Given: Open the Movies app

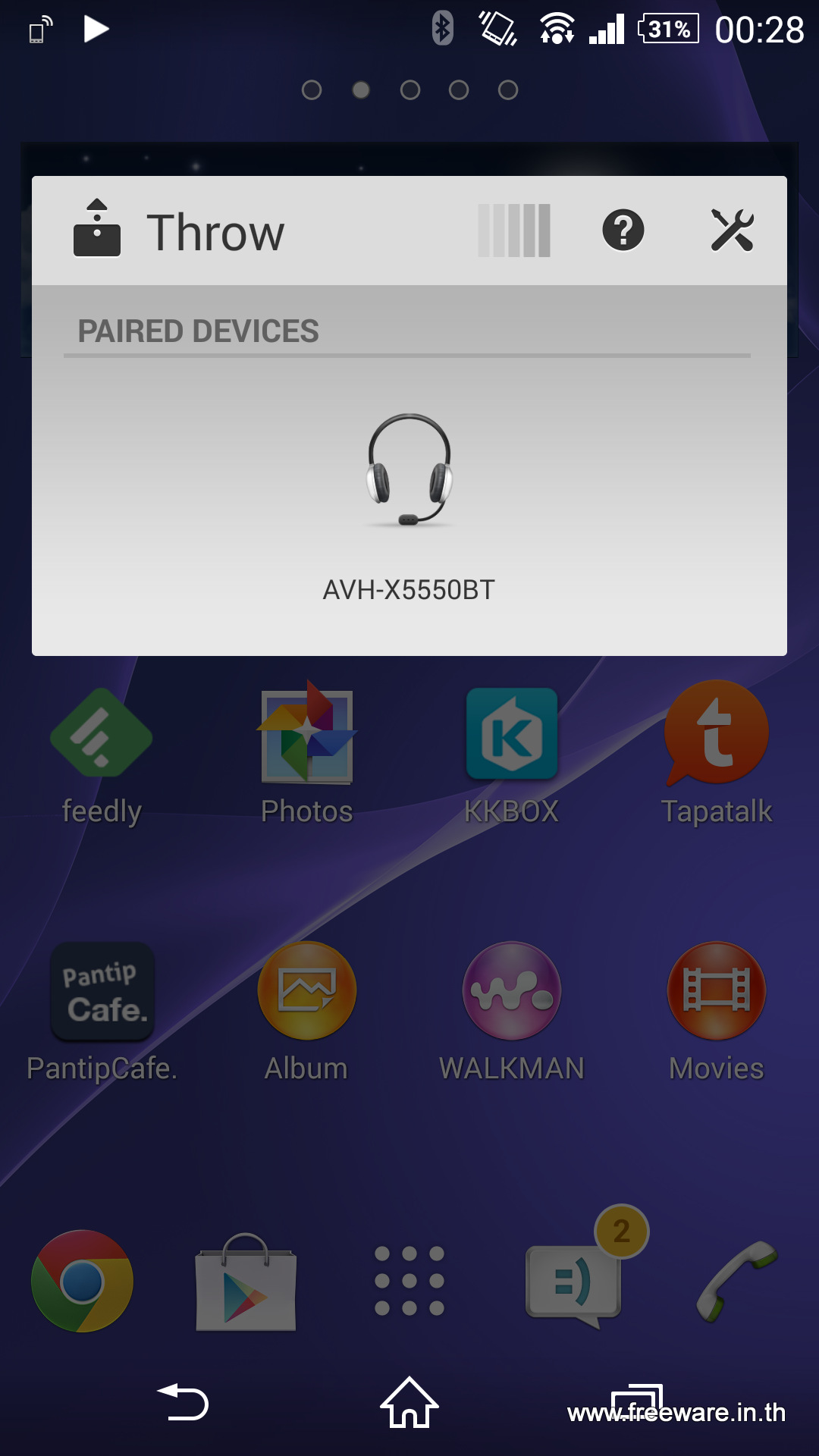Looking at the screenshot, I should (x=717, y=1013).
